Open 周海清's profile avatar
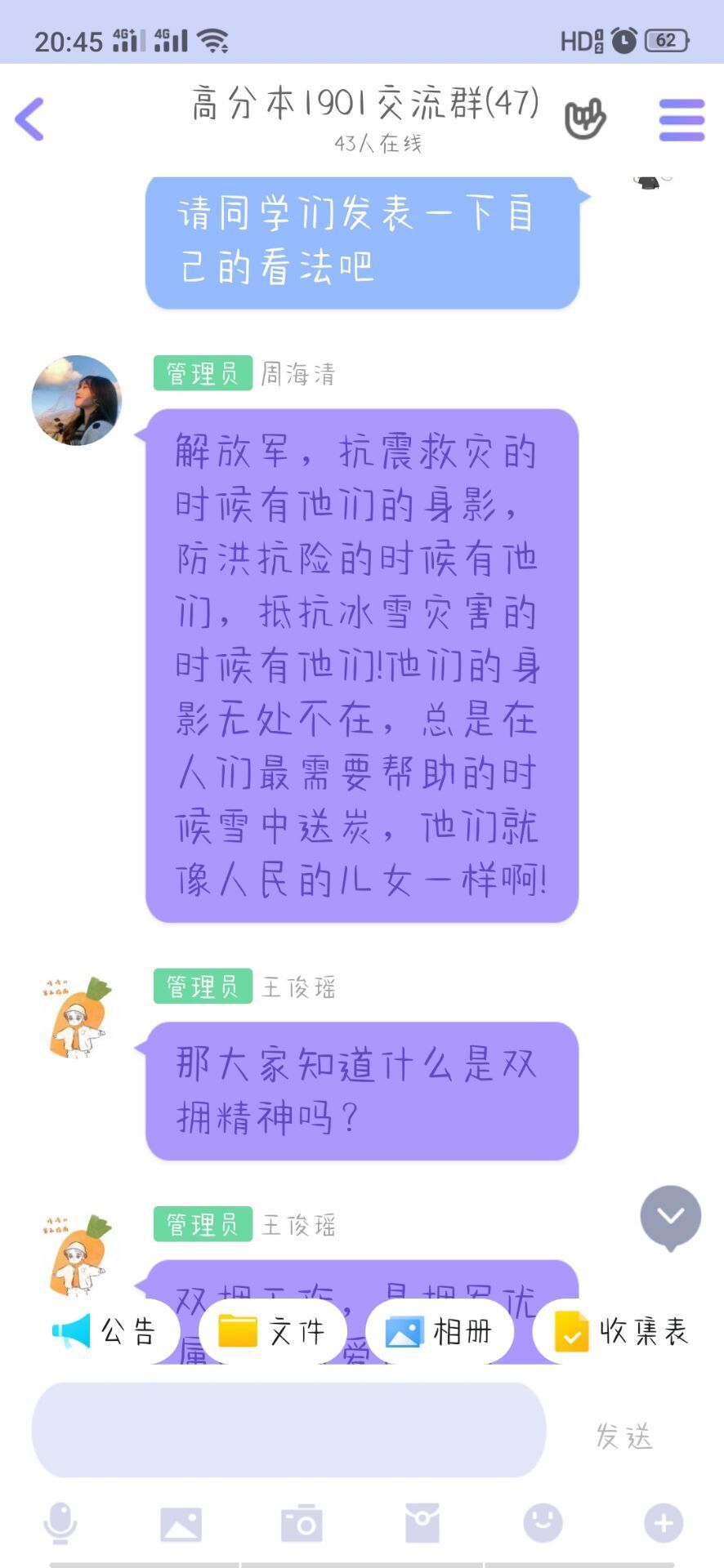Image resolution: width=724 pixels, height=1568 pixels. [77, 400]
